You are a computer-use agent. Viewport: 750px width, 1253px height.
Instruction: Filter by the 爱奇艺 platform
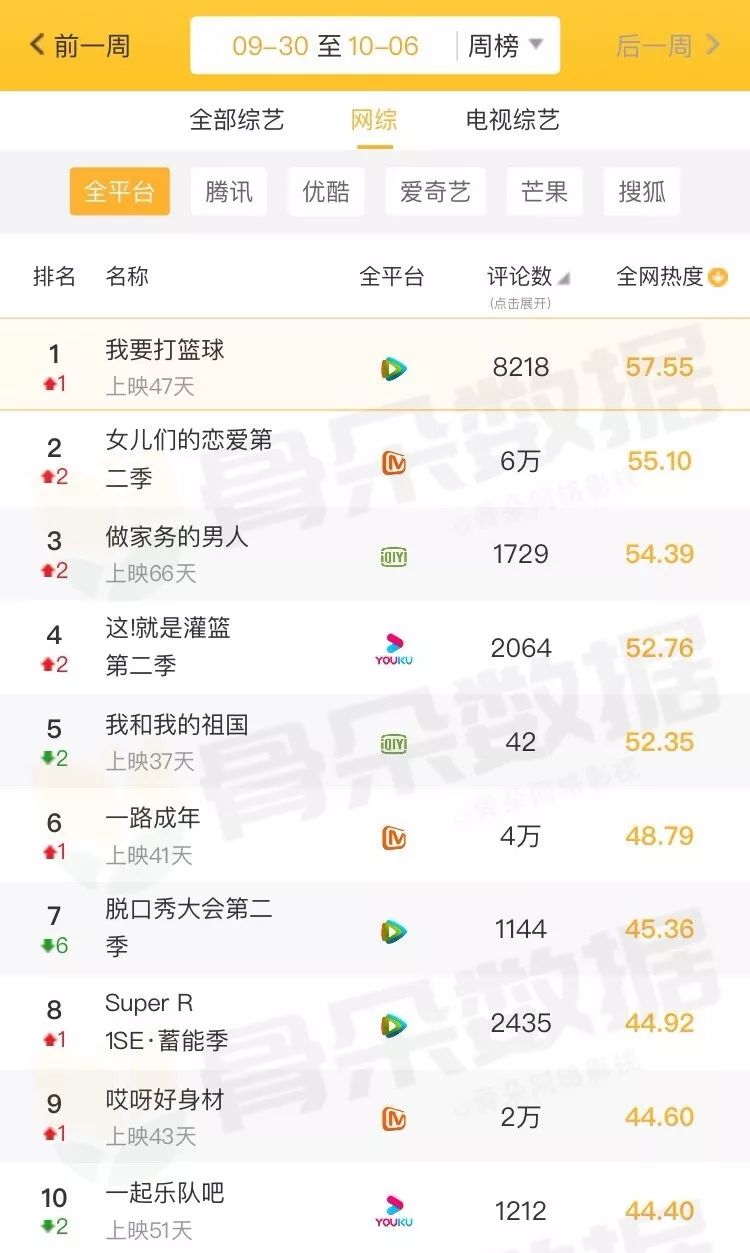[x=435, y=192]
